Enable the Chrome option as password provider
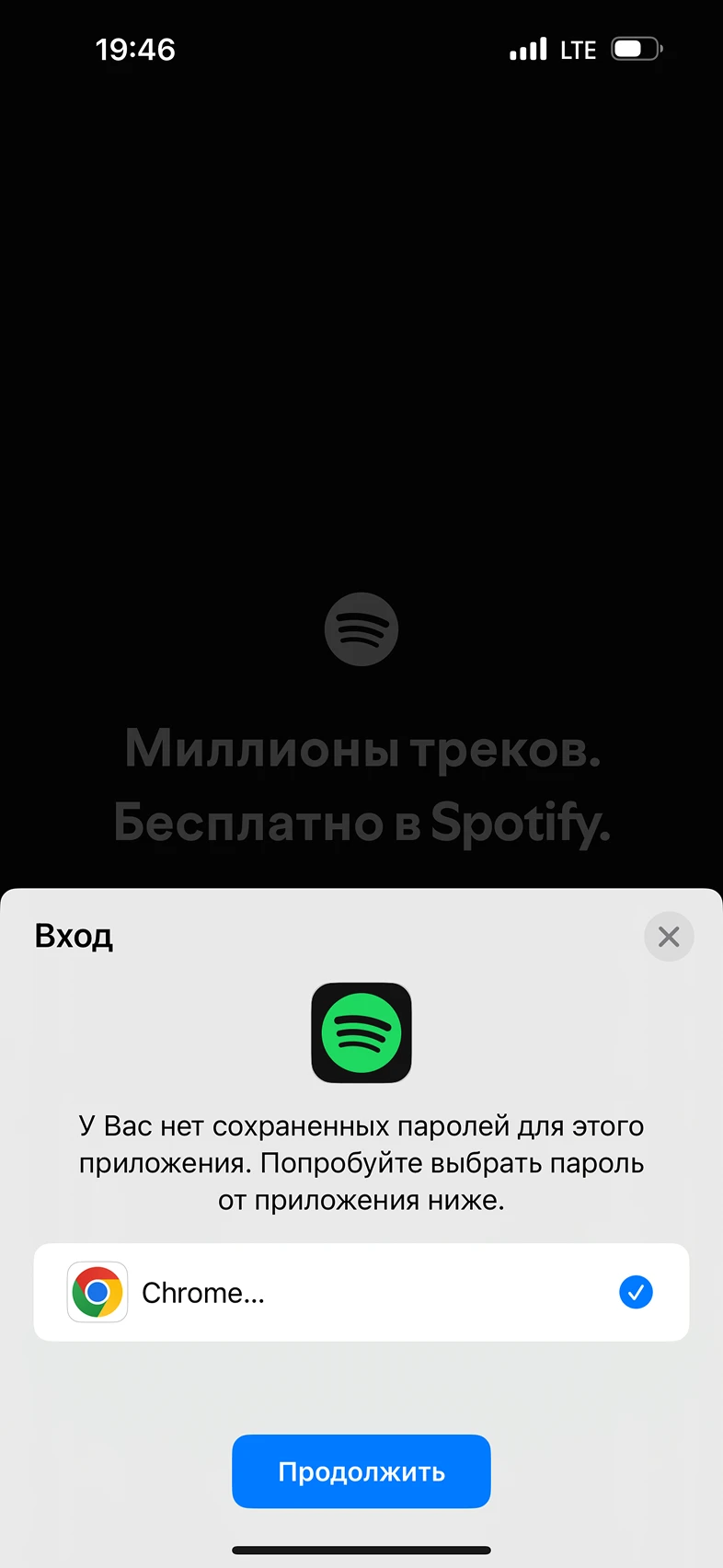This screenshot has height=1568, width=723. (x=636, y=1292)
